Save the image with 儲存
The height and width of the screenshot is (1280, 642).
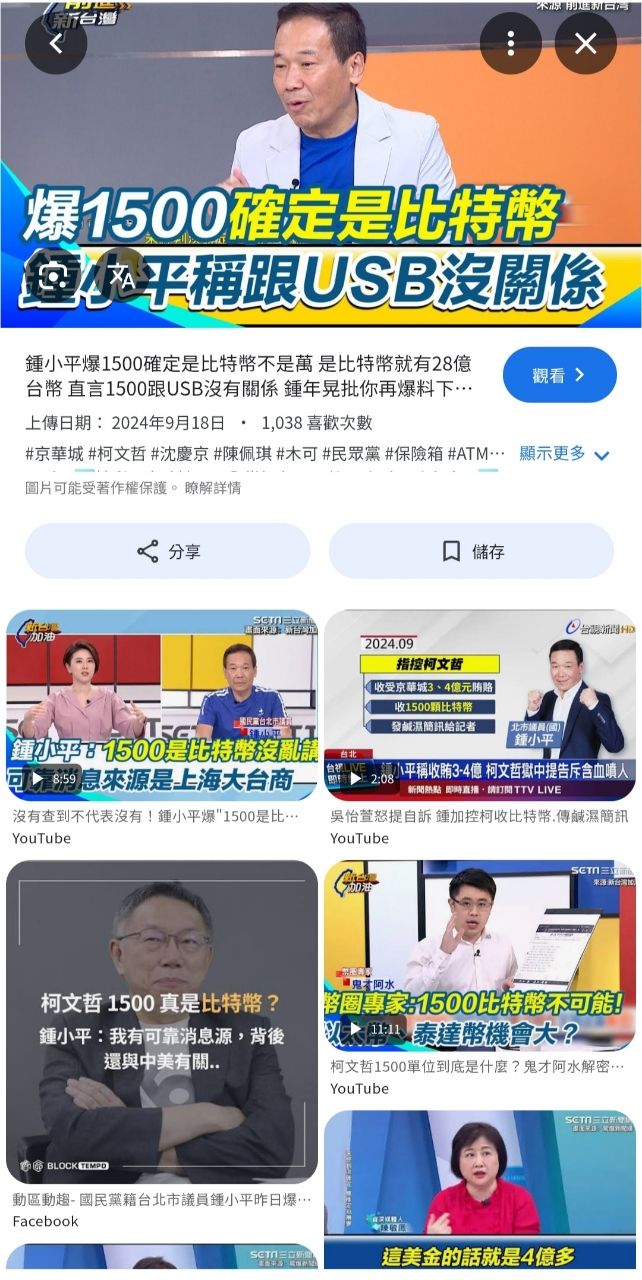coord(472,551)
